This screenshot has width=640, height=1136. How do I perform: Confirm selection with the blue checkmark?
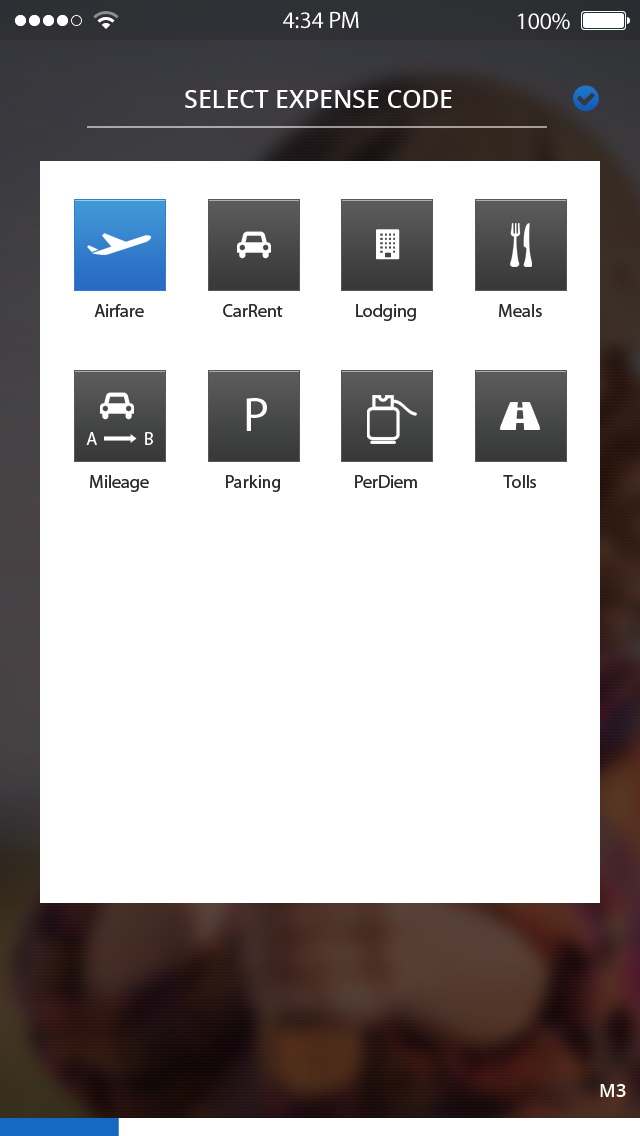[586, 98]
